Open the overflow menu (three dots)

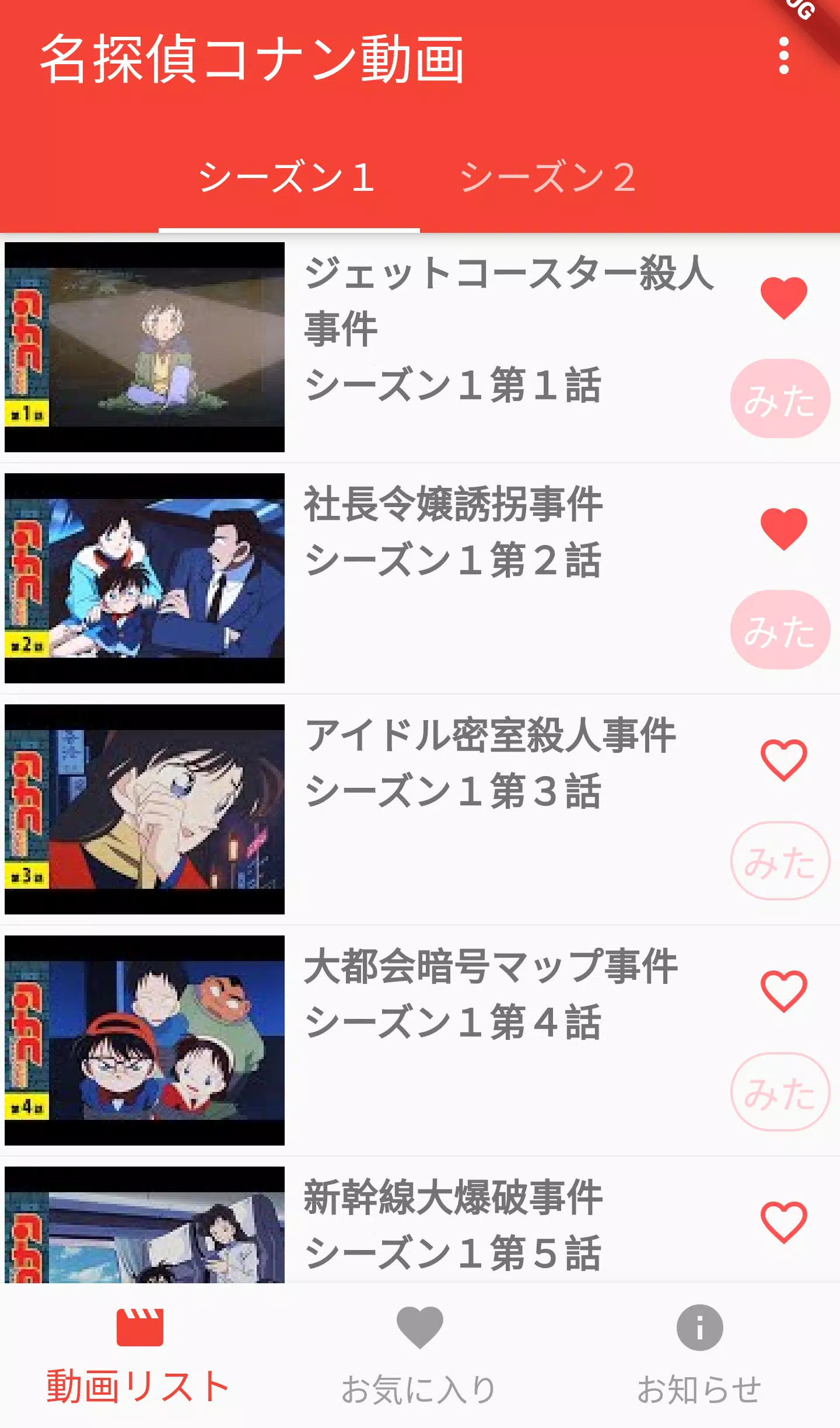(x=785, y=55)
